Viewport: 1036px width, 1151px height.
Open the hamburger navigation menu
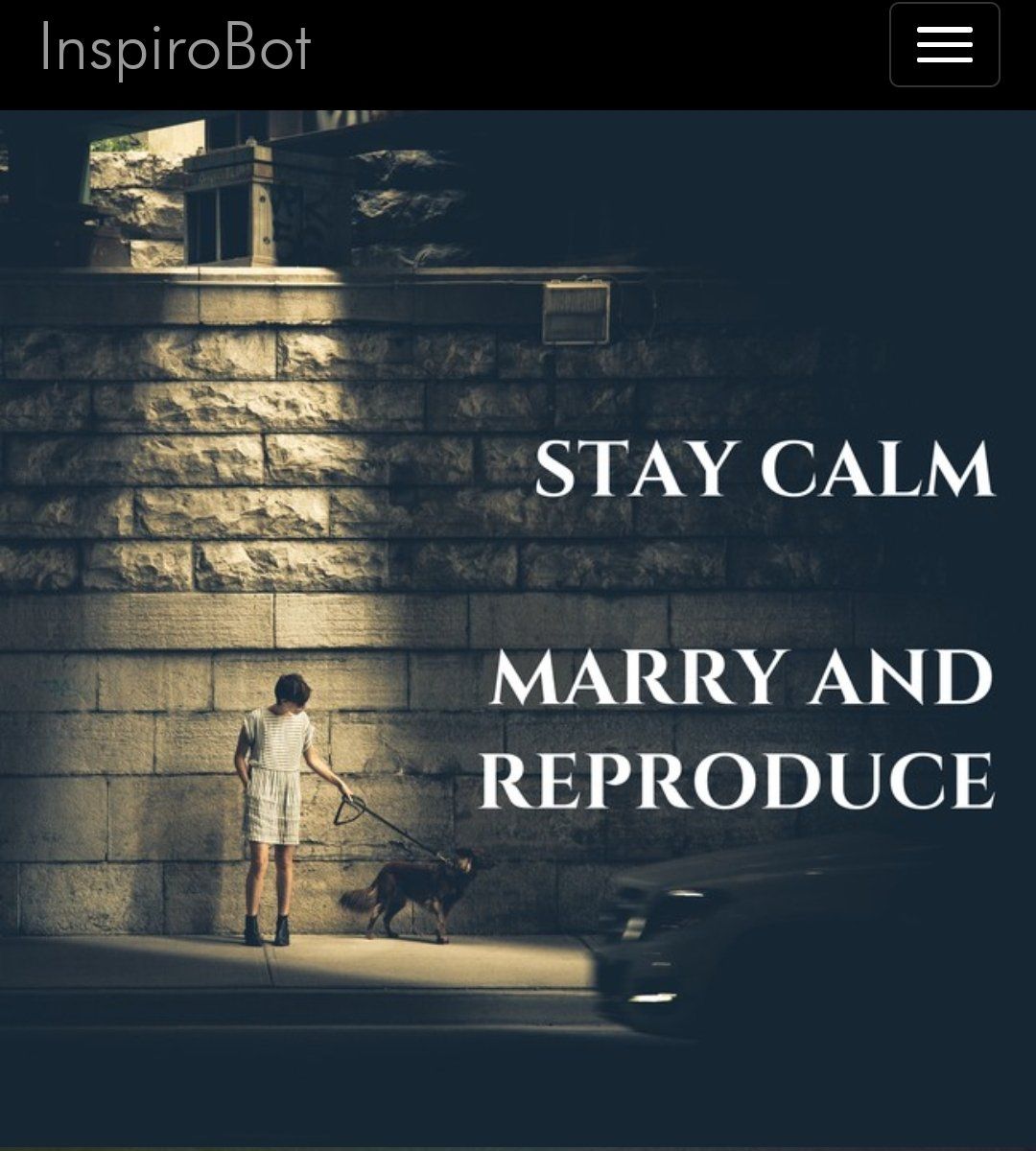944,45
